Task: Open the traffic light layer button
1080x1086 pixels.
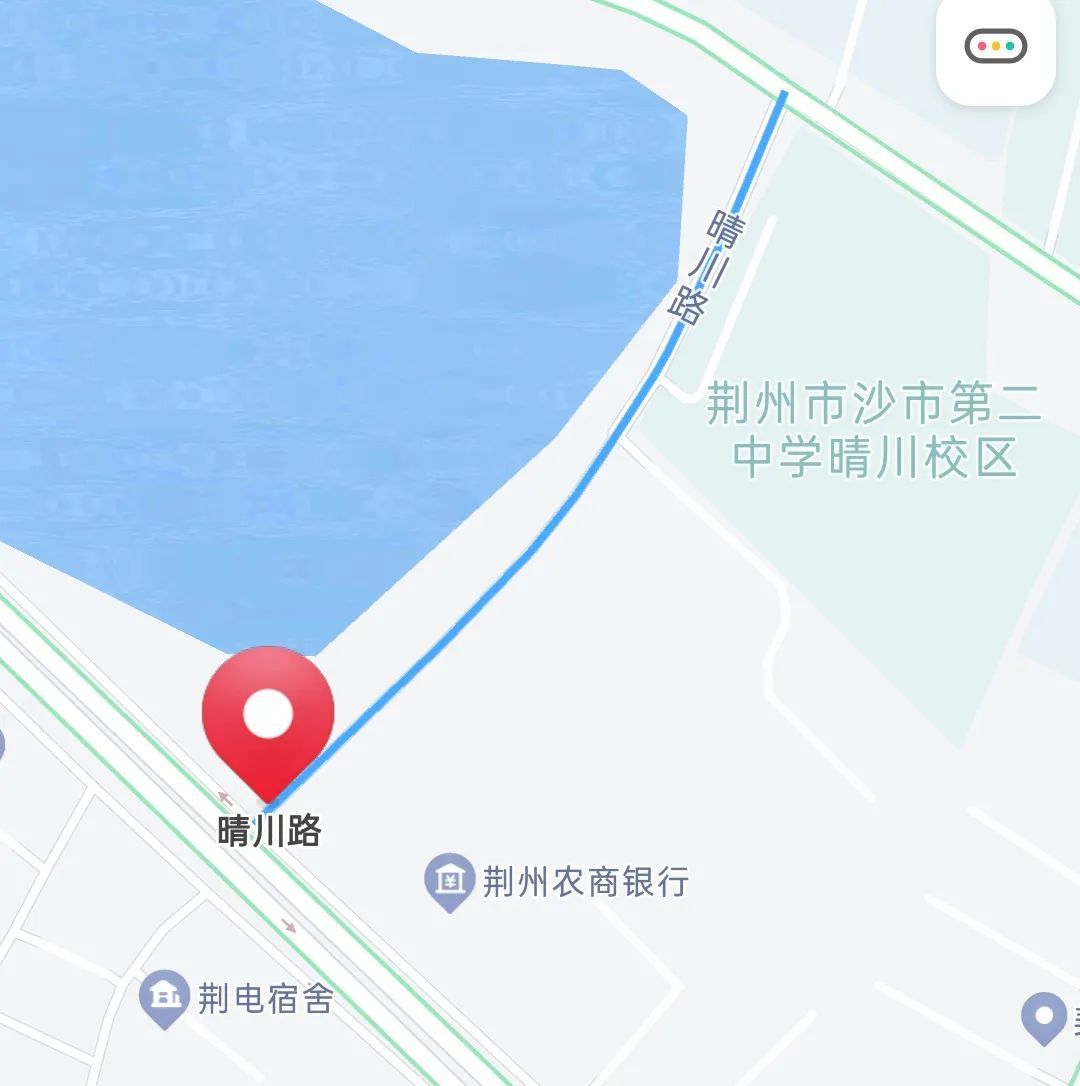Action: point(995,47)
